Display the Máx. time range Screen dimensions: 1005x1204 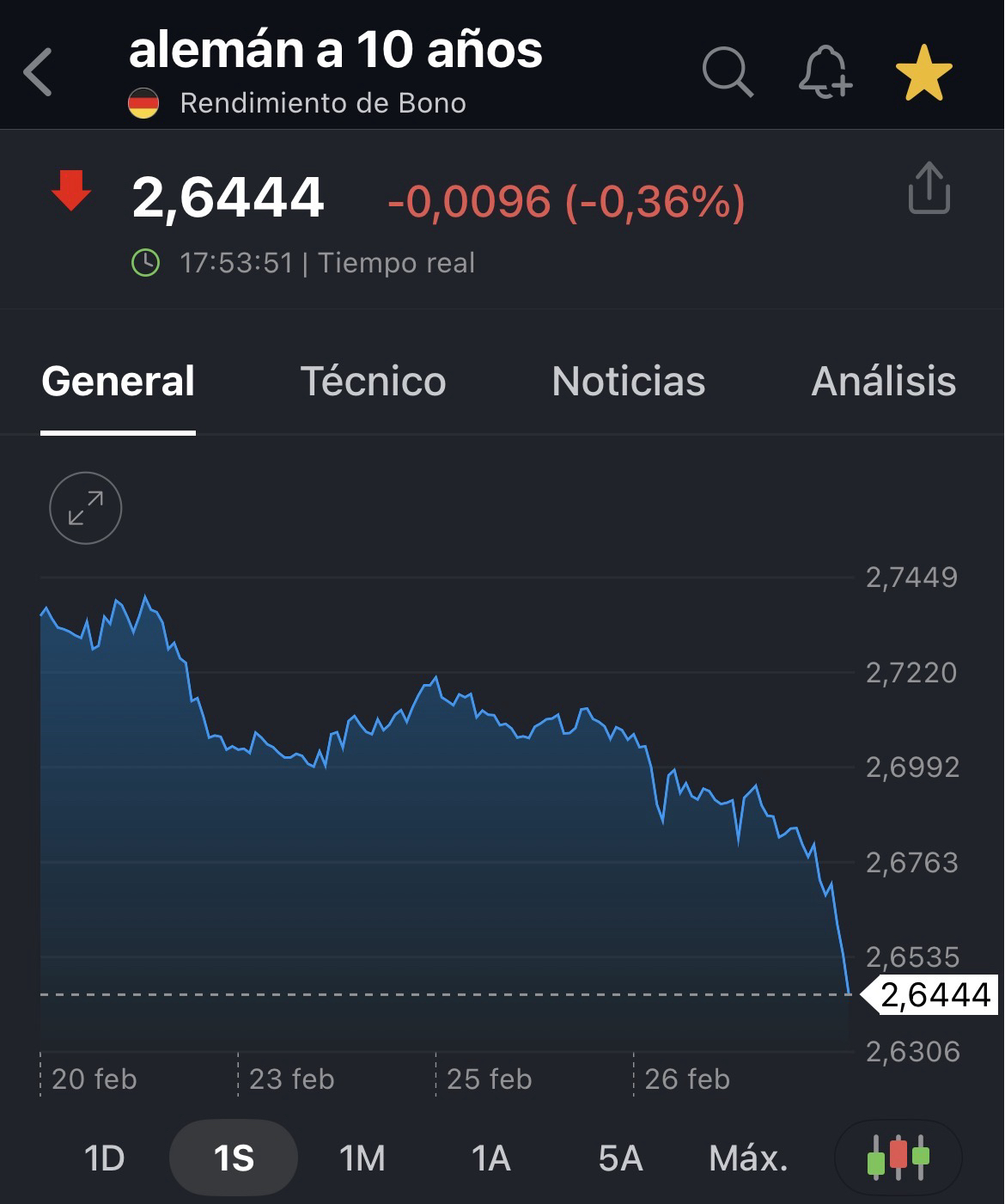pos(748,1158)
